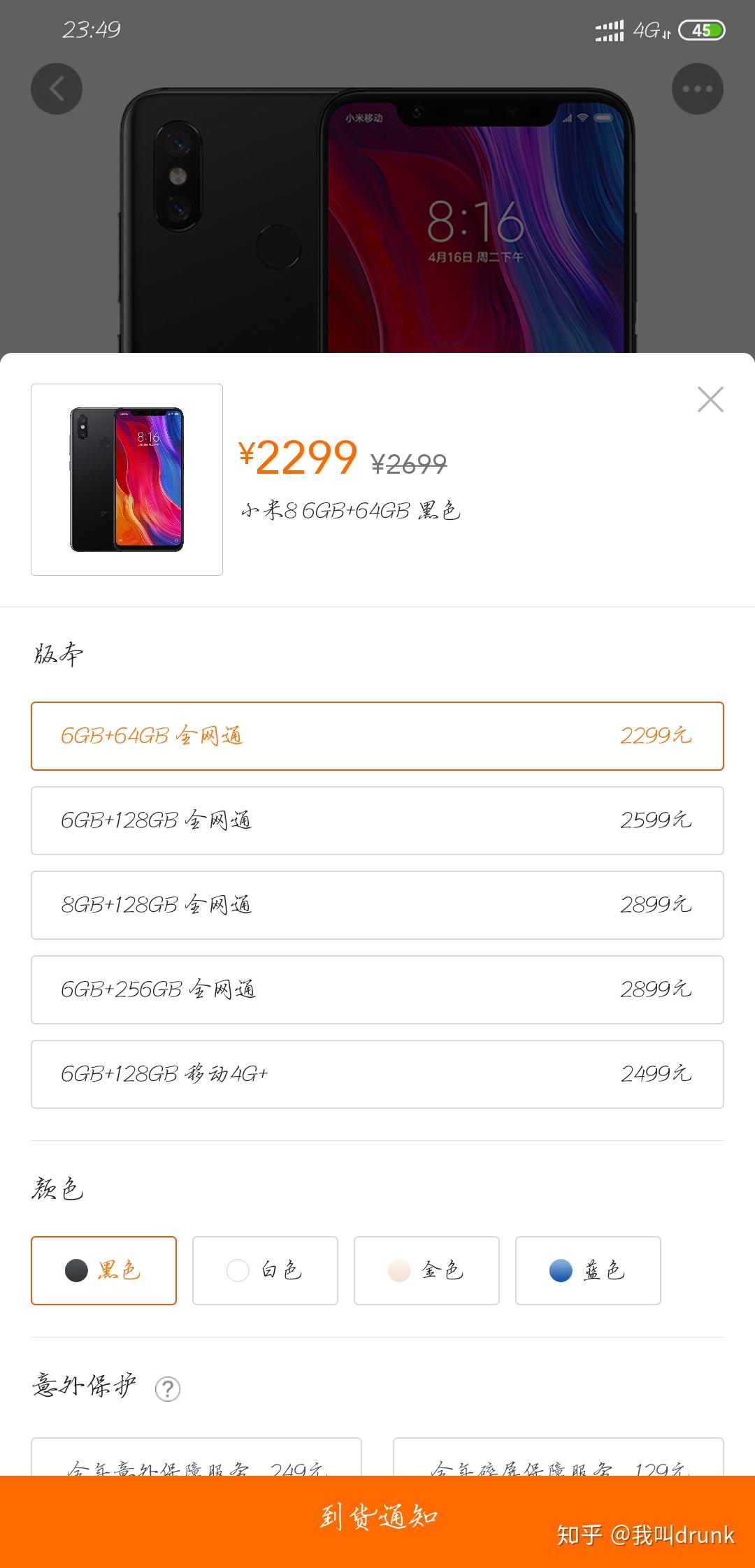This screenshot has height=1568, width=755.
Task: Select the 6GB+64GB 全网通 version
Action: tap(377, 736)
